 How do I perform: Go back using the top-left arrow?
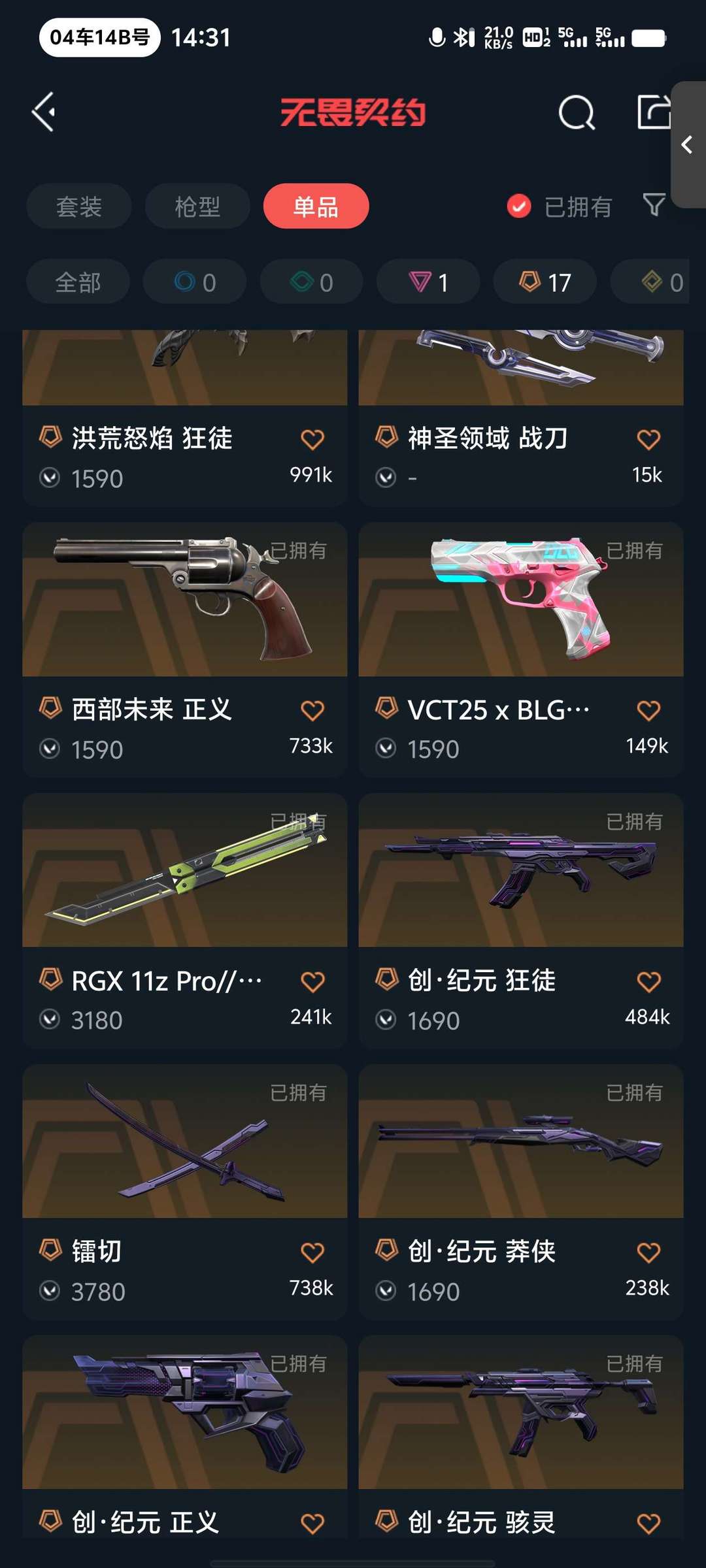[44, 112]
